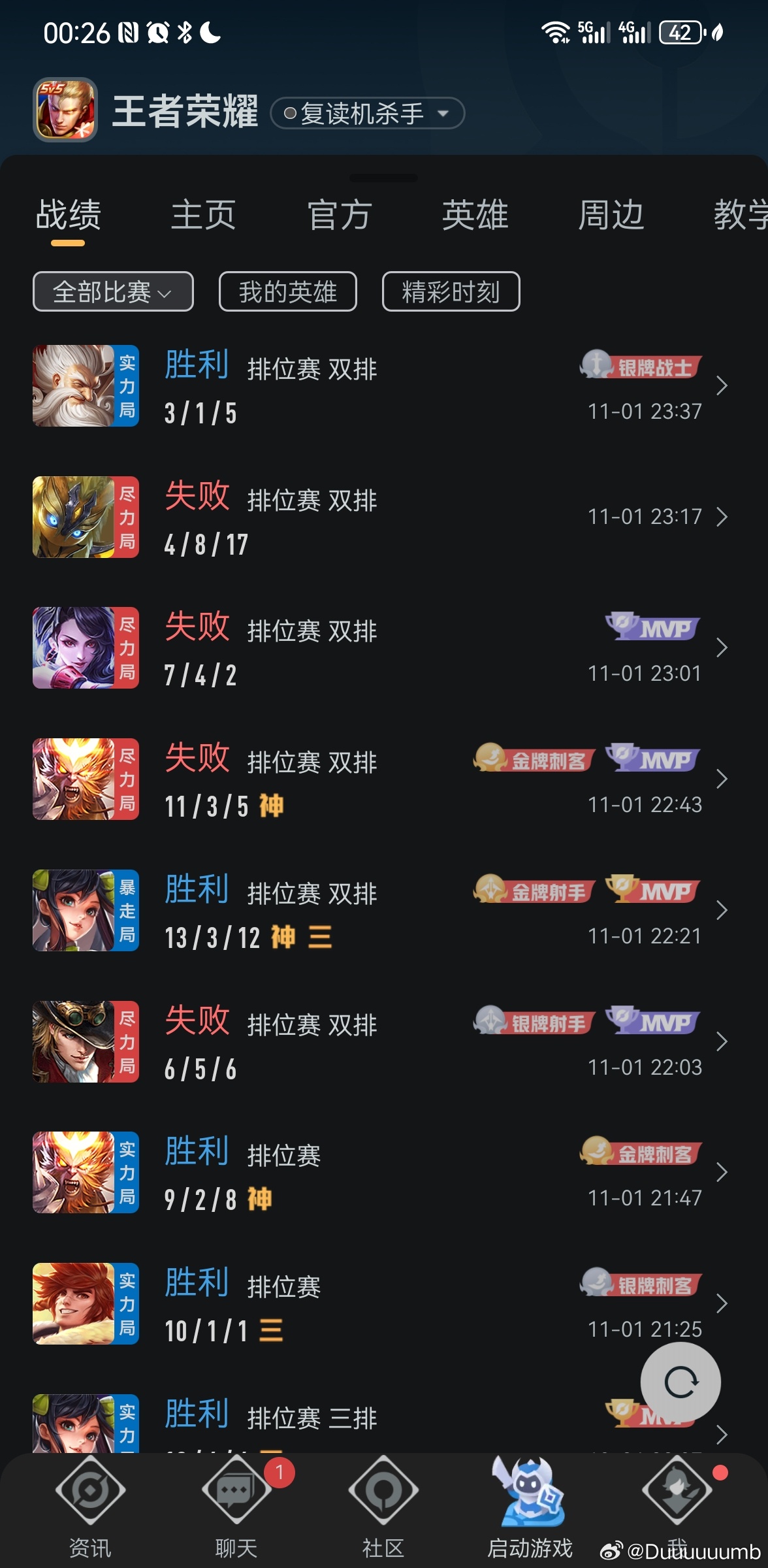Switch to the 主页 tab
This screenshot has width=768, height=1568.
tap(203, 216)
